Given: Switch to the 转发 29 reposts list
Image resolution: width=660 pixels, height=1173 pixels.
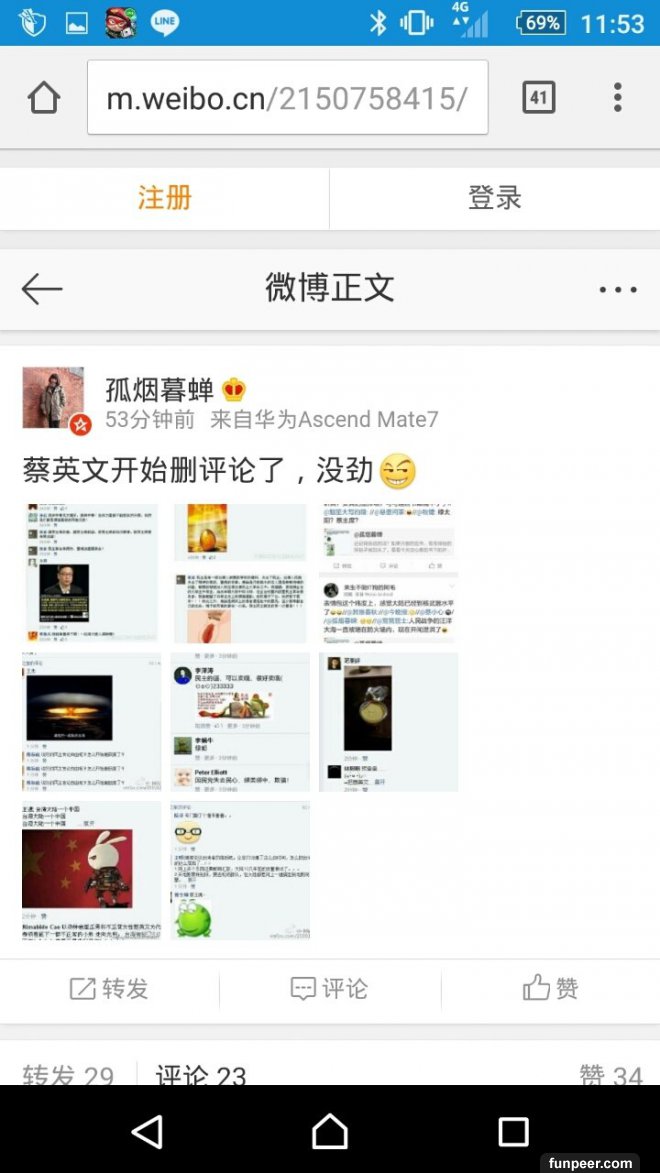Looking at the screenshot, I should 68,1075.
